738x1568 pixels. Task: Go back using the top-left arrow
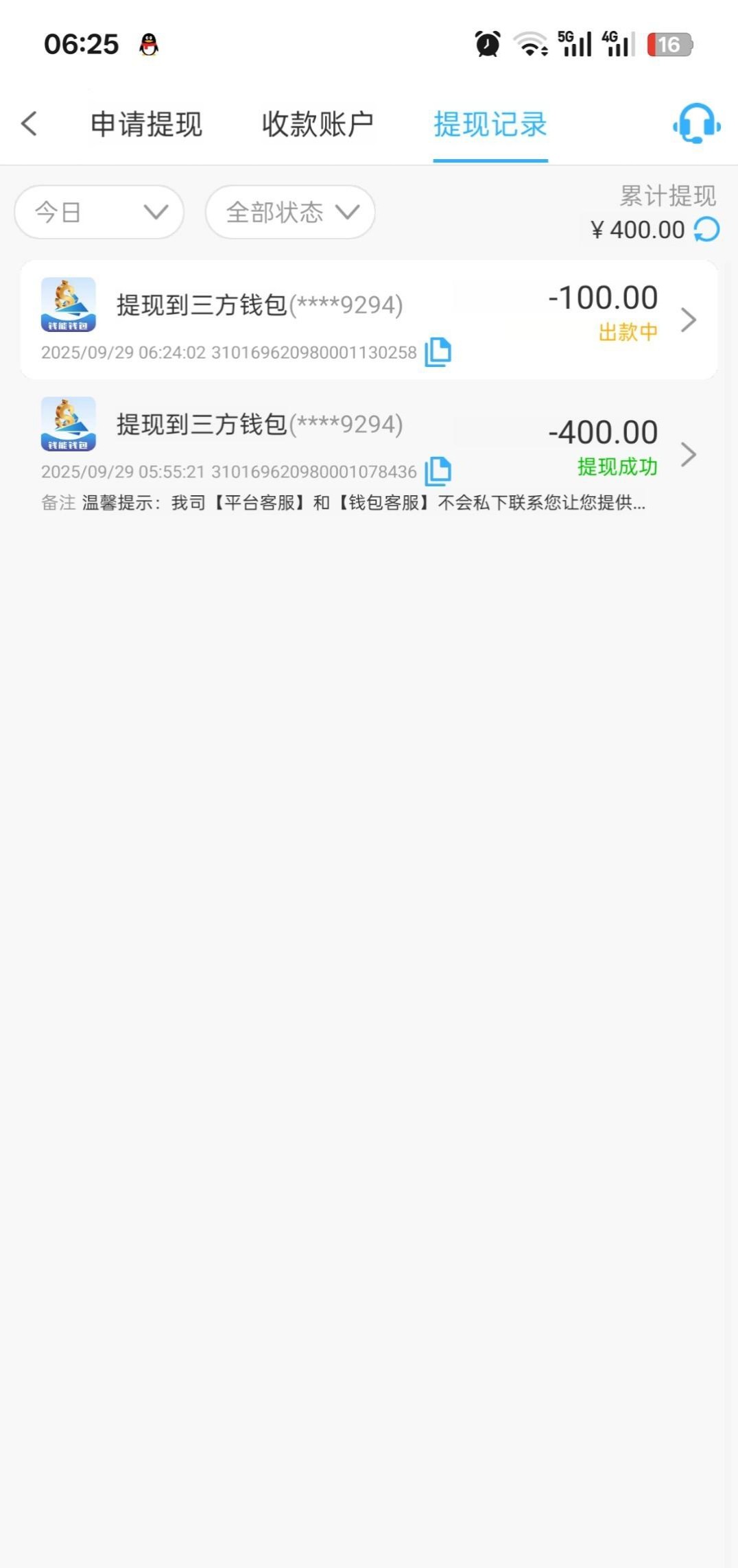tap(29, 124)
